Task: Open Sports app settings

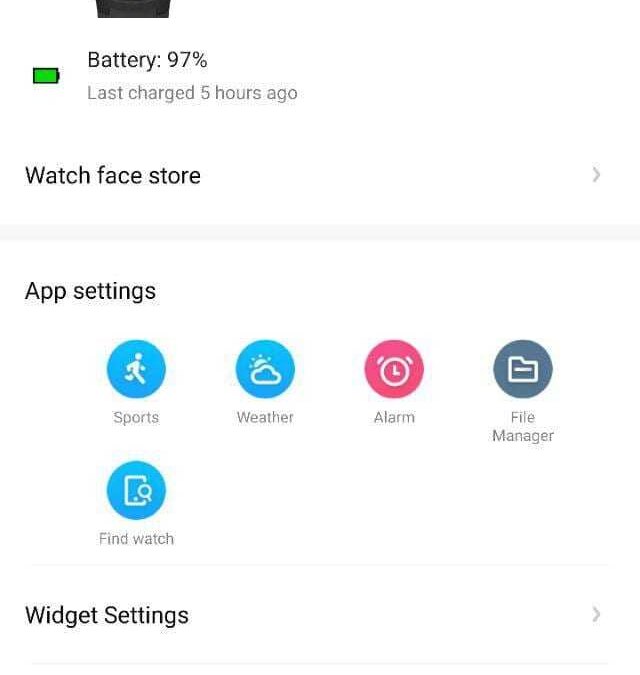Action: [x=136, y=370]
